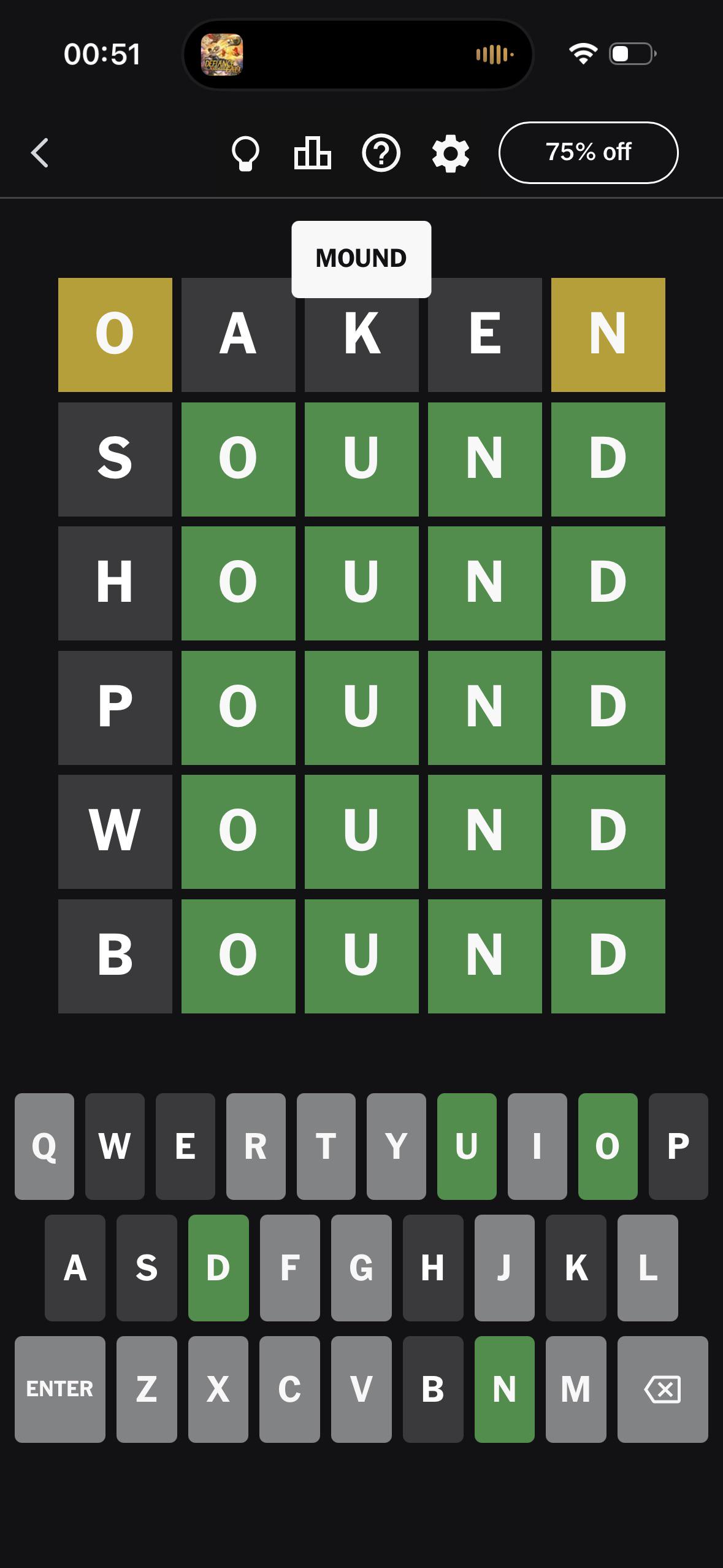The width and height of the screenshot is (723, 1568).
Task: Tap the letter Y key
Action: point(396,1146)
